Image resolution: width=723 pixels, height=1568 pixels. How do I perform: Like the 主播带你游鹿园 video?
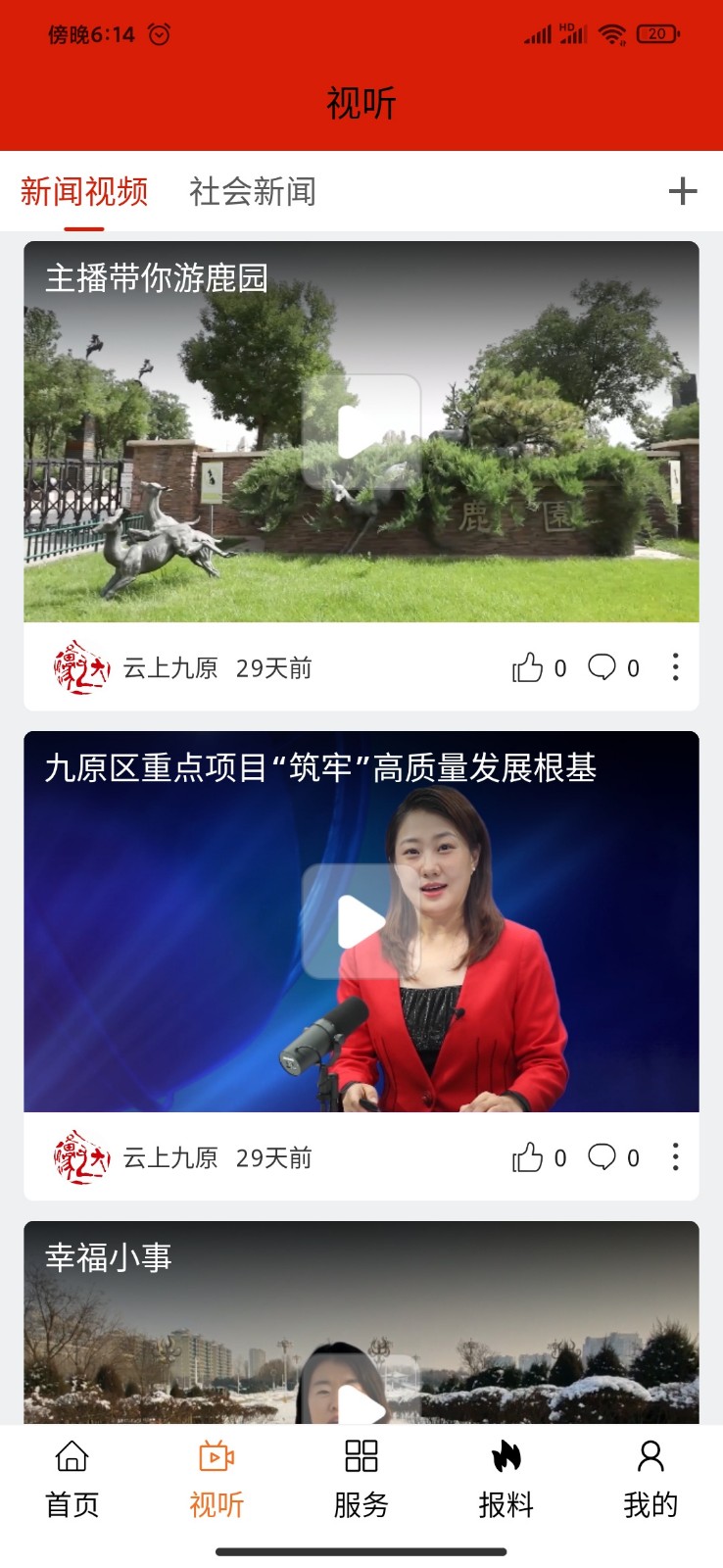point(528,667)
